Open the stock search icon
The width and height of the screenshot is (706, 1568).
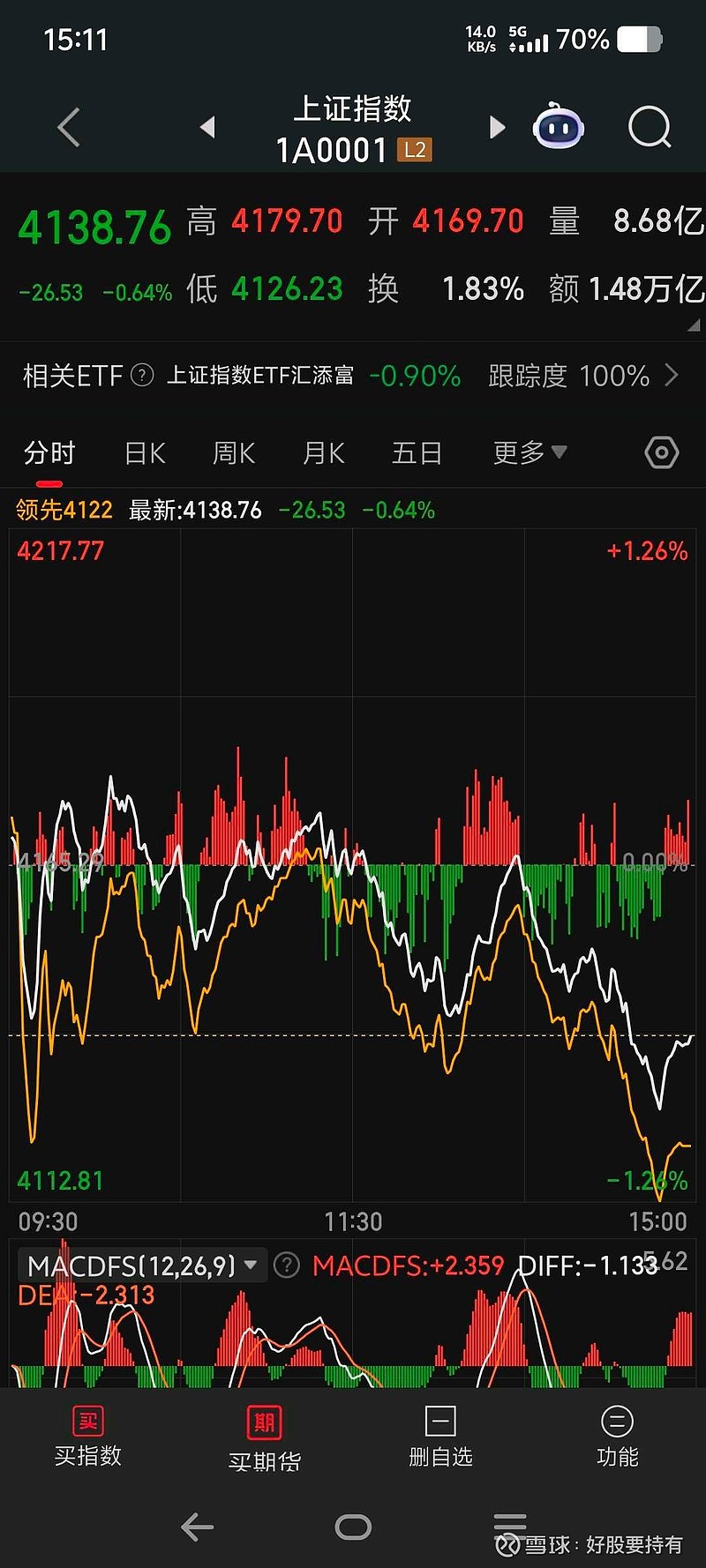(650, 127)
